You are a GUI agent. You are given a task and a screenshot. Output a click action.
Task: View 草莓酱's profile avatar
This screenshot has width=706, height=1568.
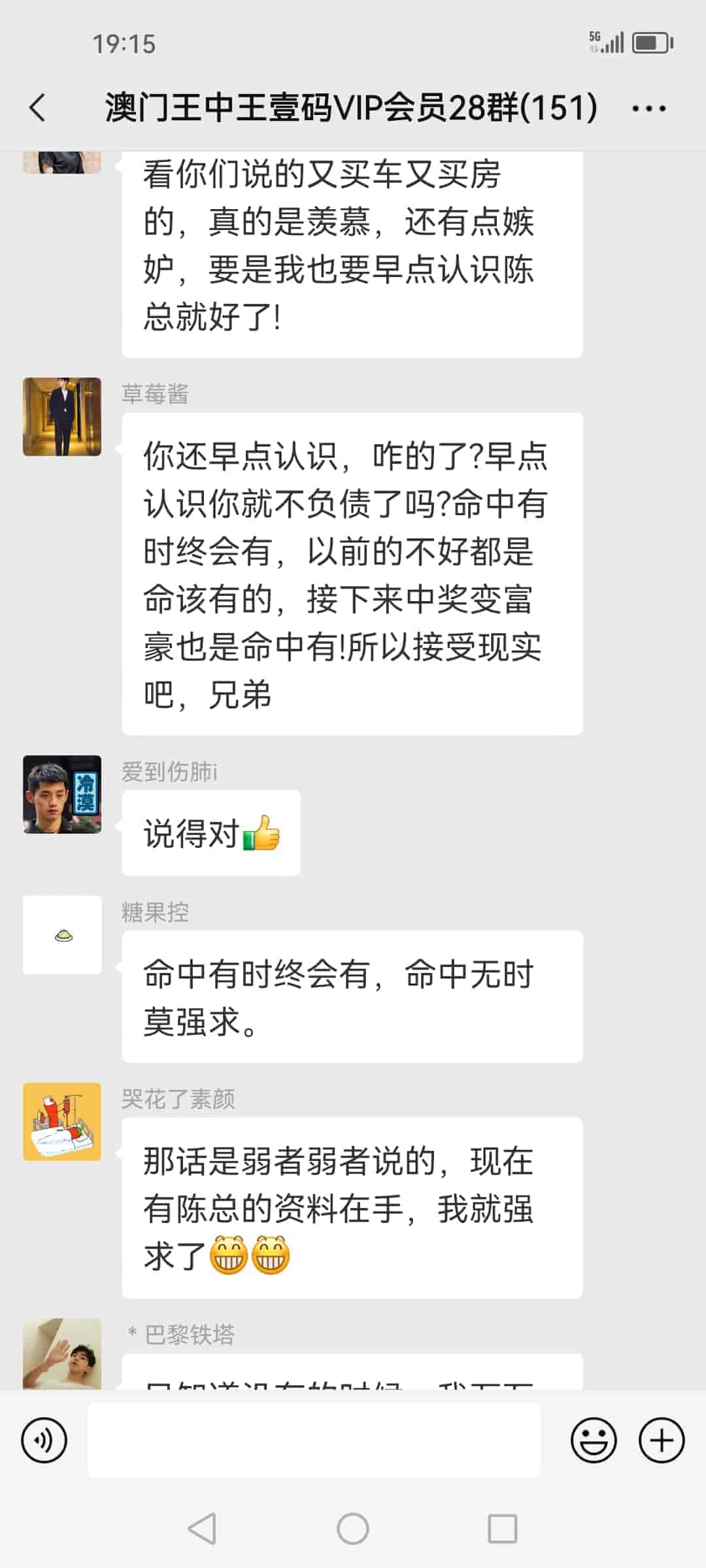62,417
